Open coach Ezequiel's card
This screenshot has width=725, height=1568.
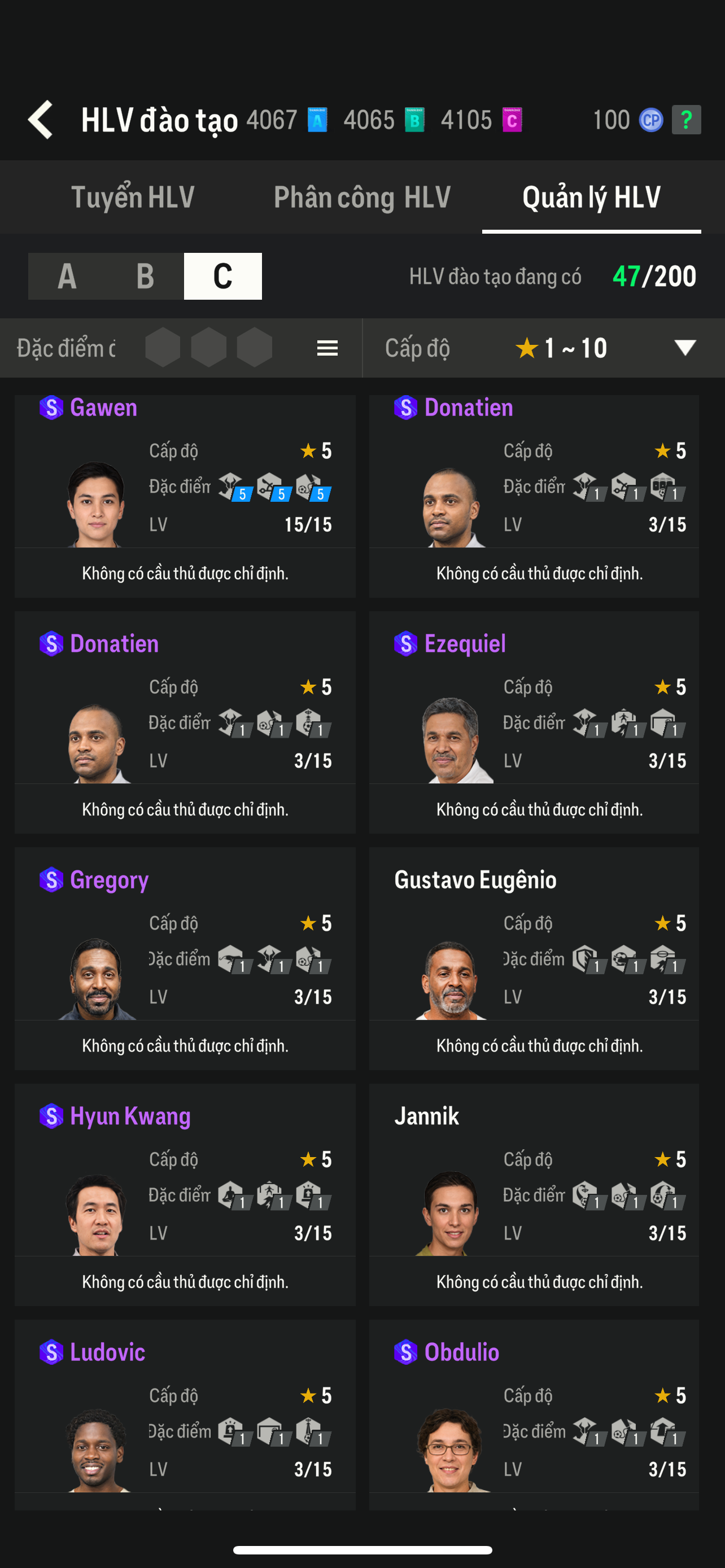tap(533, 721)
